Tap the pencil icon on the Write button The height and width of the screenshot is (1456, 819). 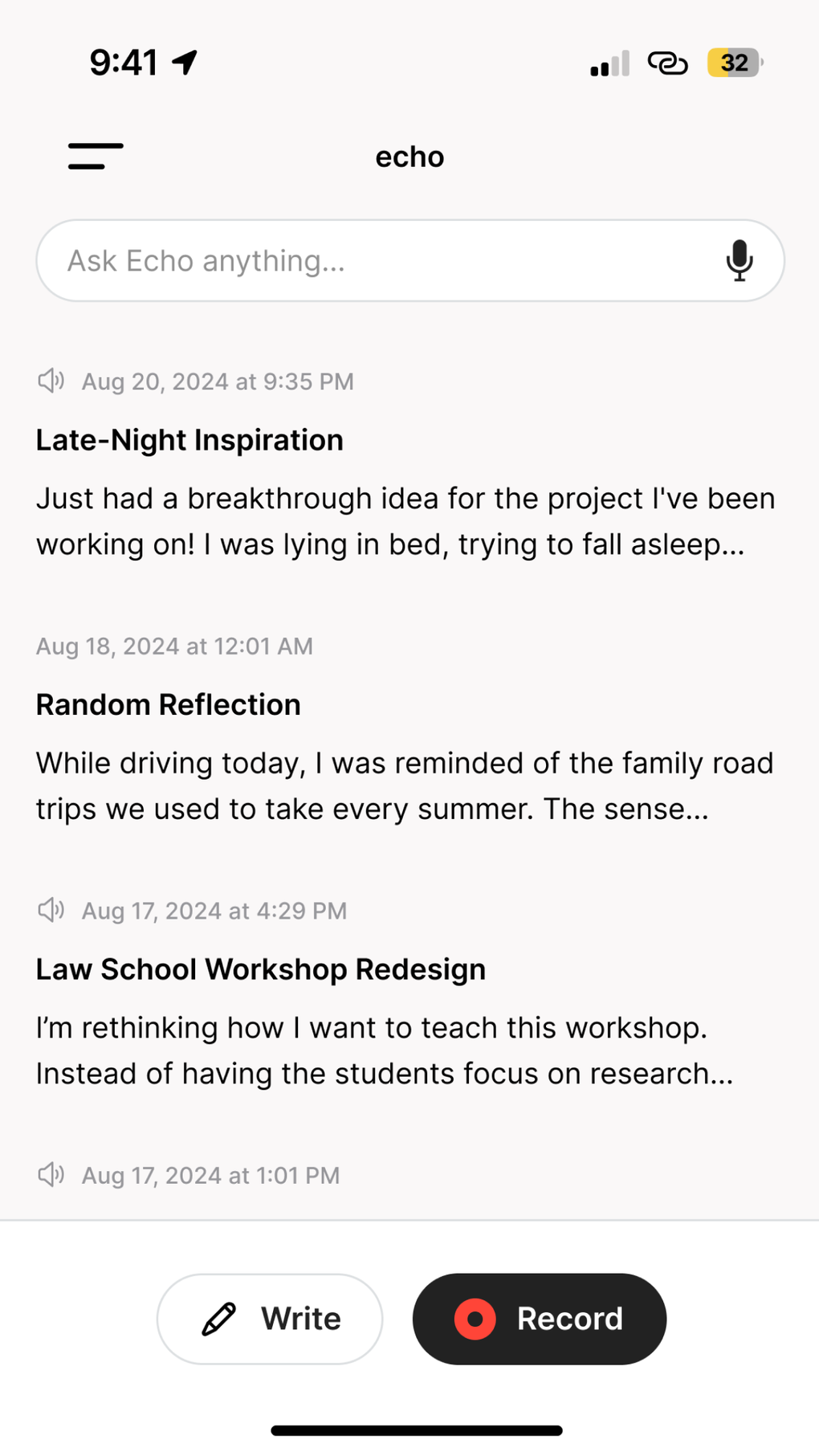[x=218, y=1318]
